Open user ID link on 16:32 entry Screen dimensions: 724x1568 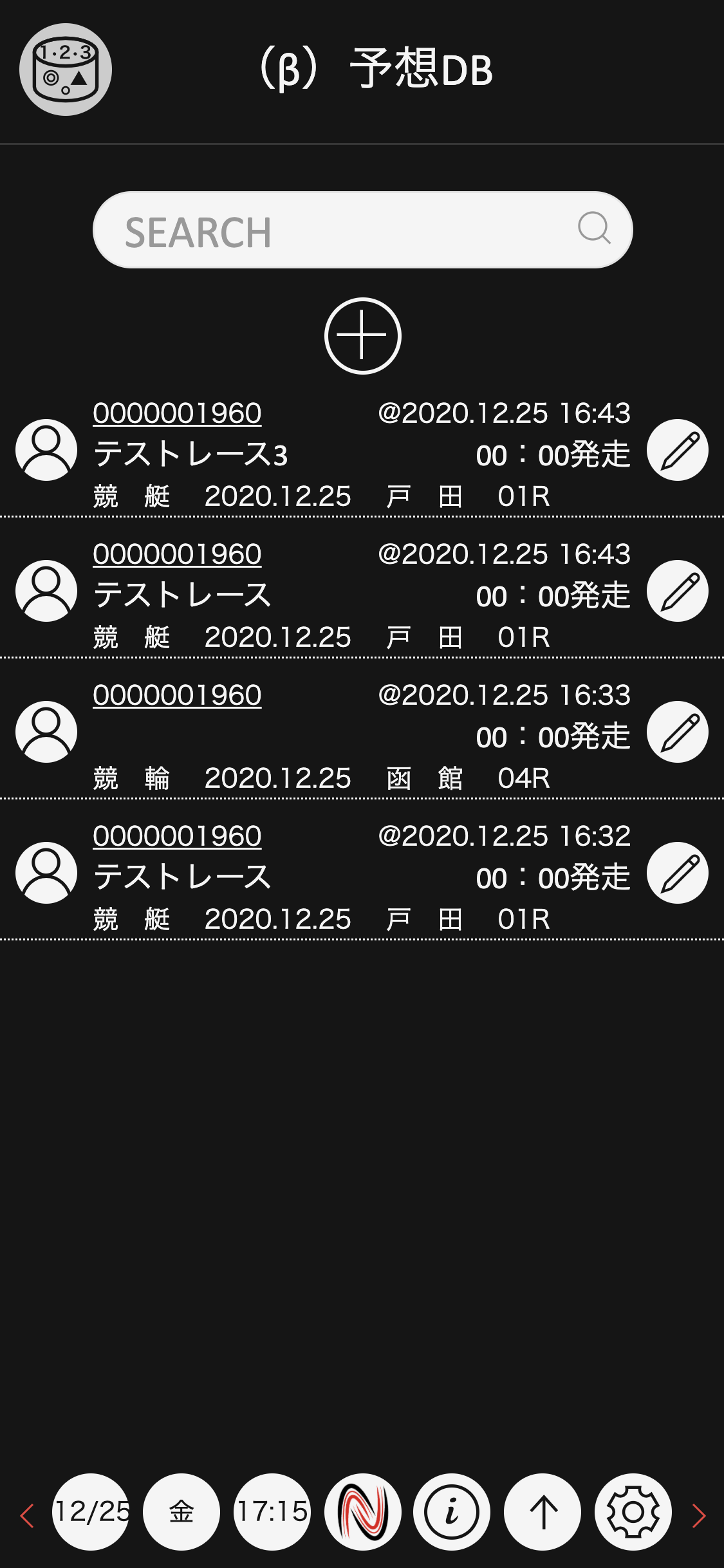177,836
